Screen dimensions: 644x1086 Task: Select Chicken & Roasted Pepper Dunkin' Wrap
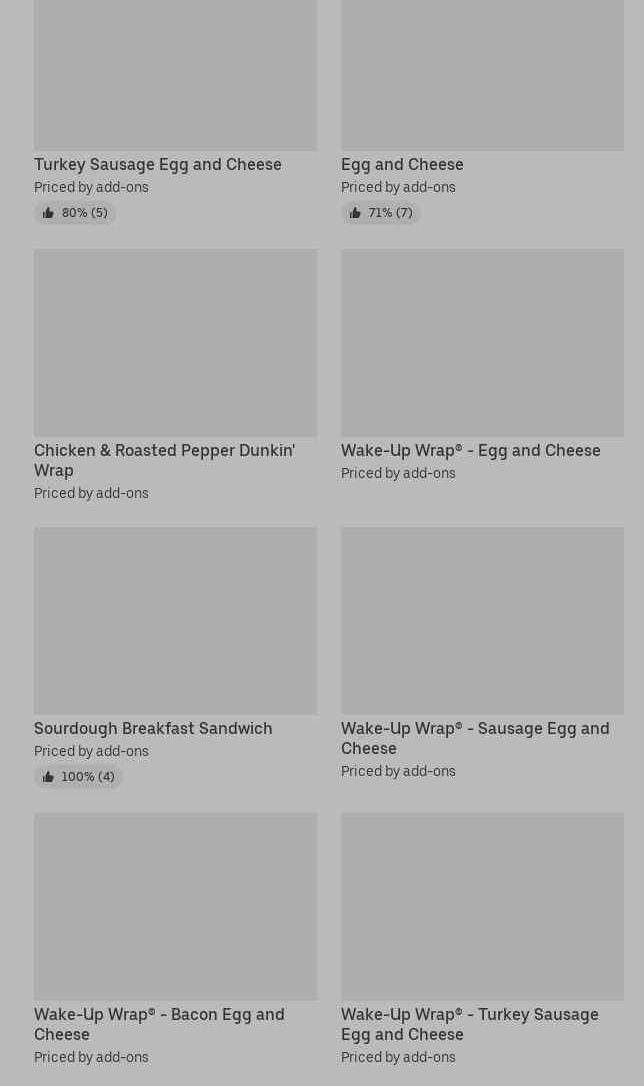click(164, 460)
